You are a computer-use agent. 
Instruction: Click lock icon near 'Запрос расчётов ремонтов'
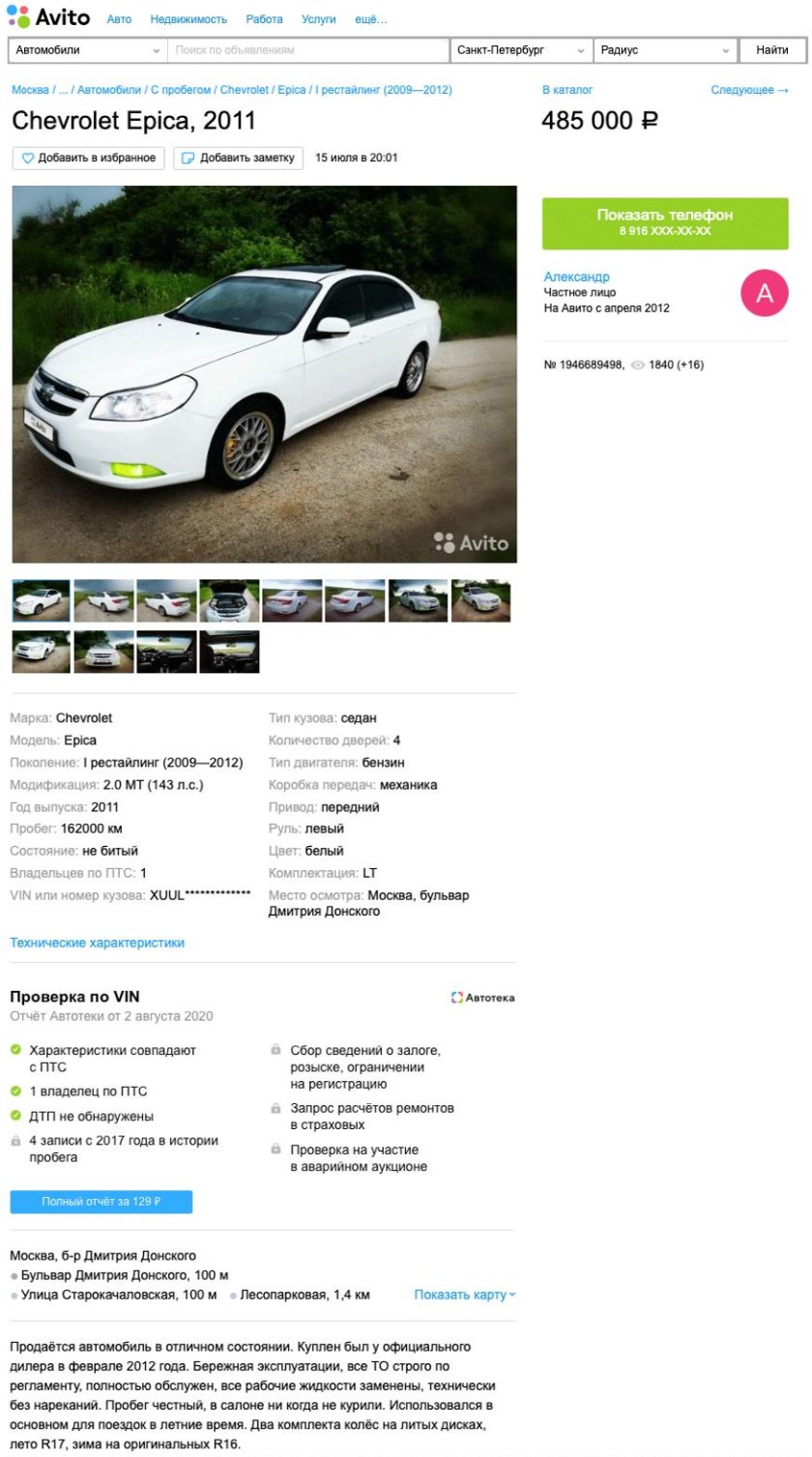[x=276, y=1109]
